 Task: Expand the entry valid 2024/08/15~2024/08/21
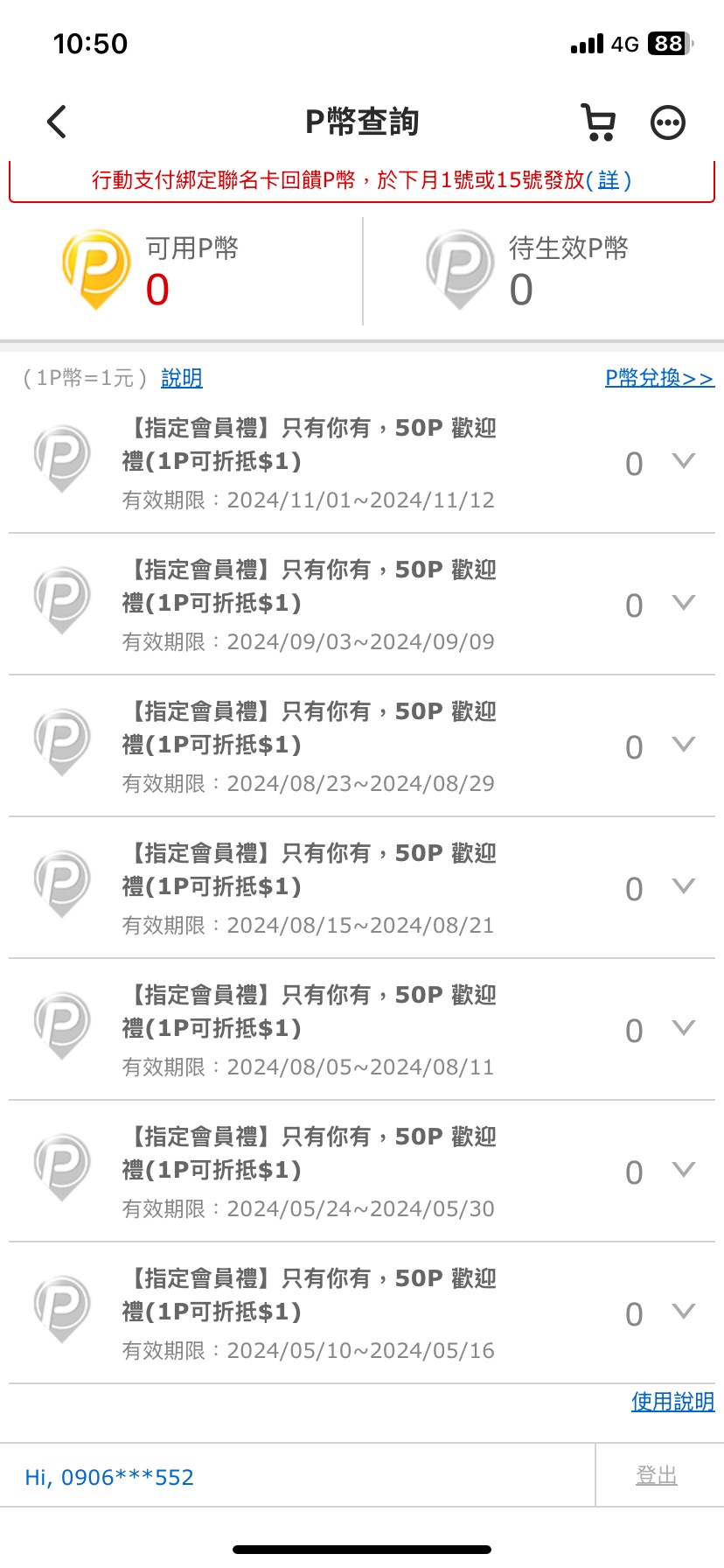pyautogui.click(x=684, y=886)
